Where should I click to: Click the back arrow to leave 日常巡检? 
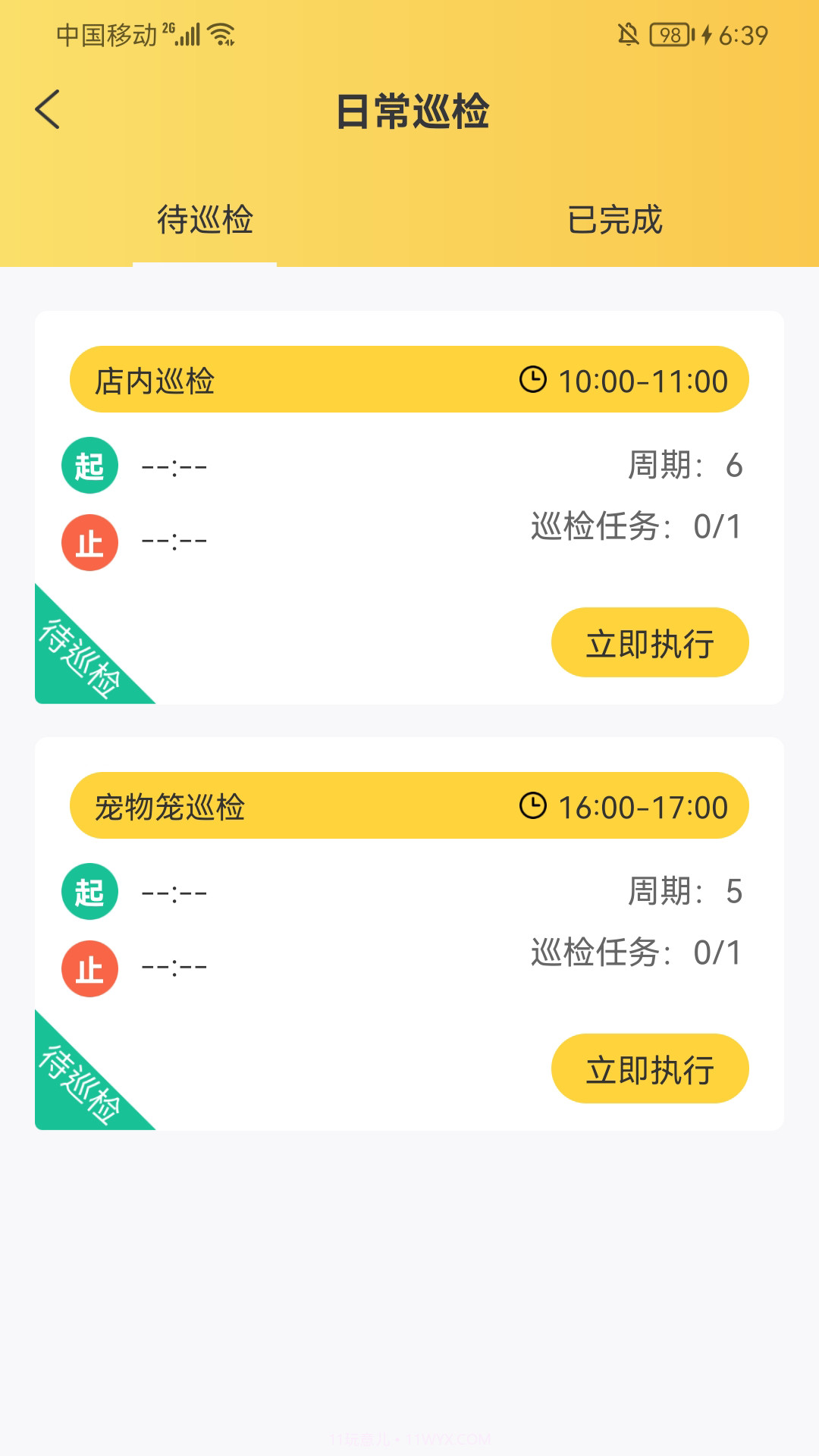[x=47, y=108]
